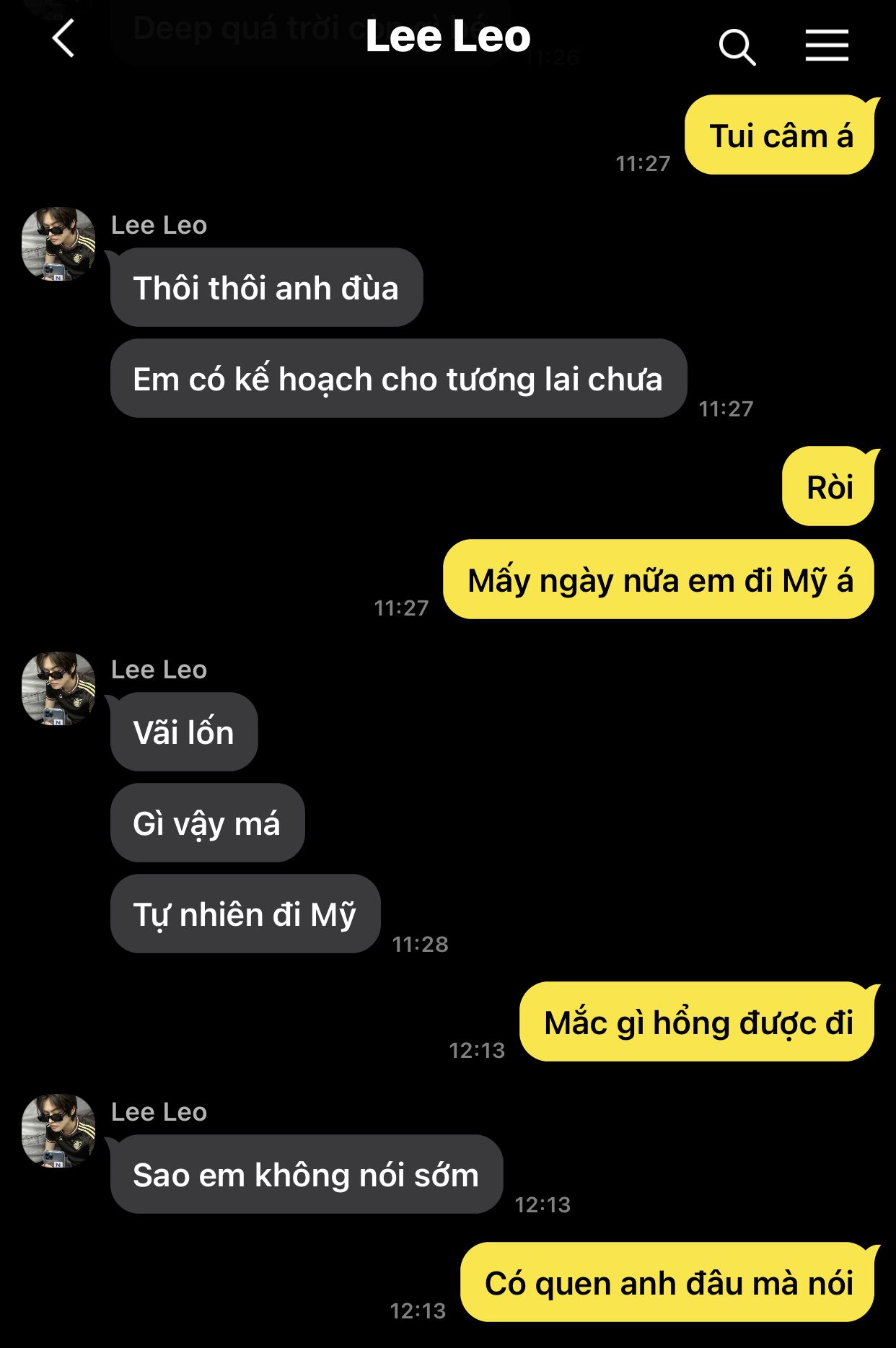Search within this conversation
The image size is (896, 1348).
tap(737, 48)
